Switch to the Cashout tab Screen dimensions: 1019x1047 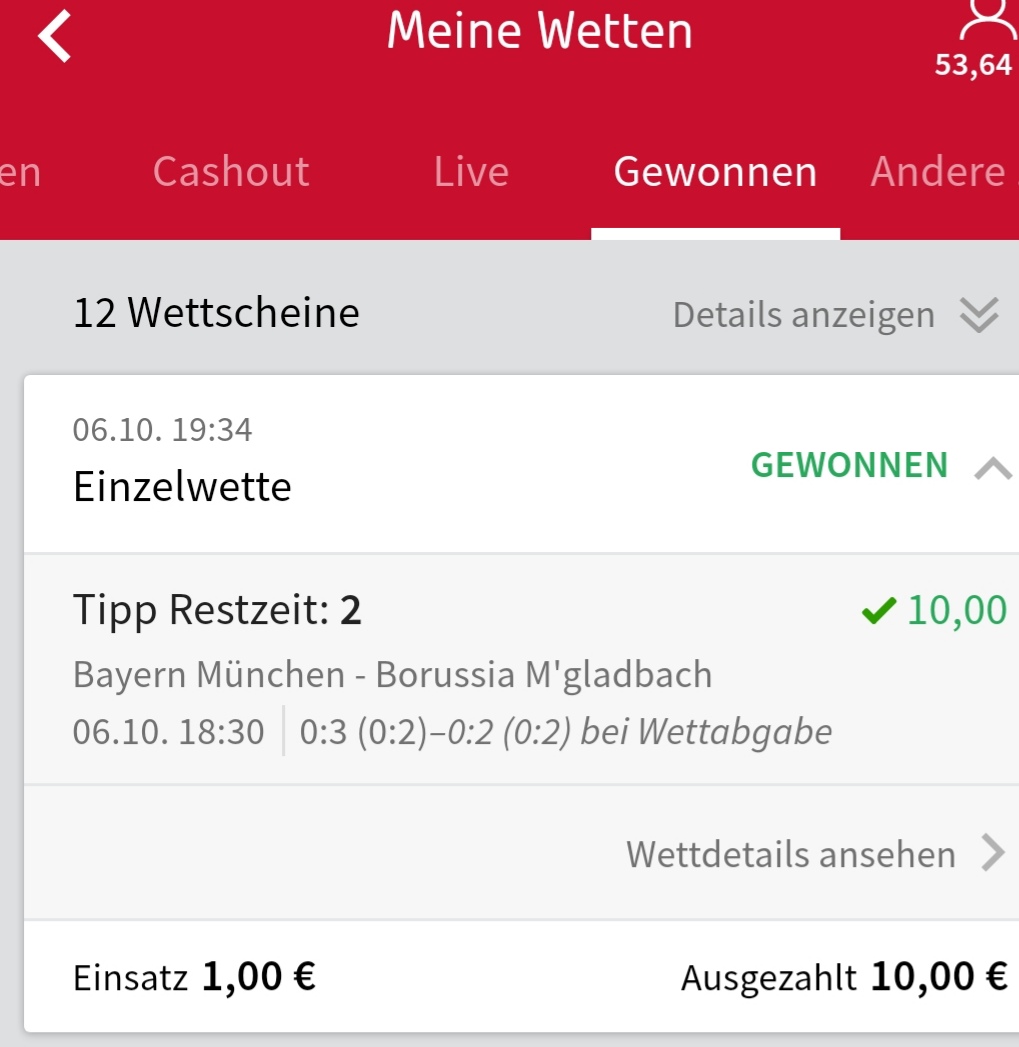click(231, 172)
